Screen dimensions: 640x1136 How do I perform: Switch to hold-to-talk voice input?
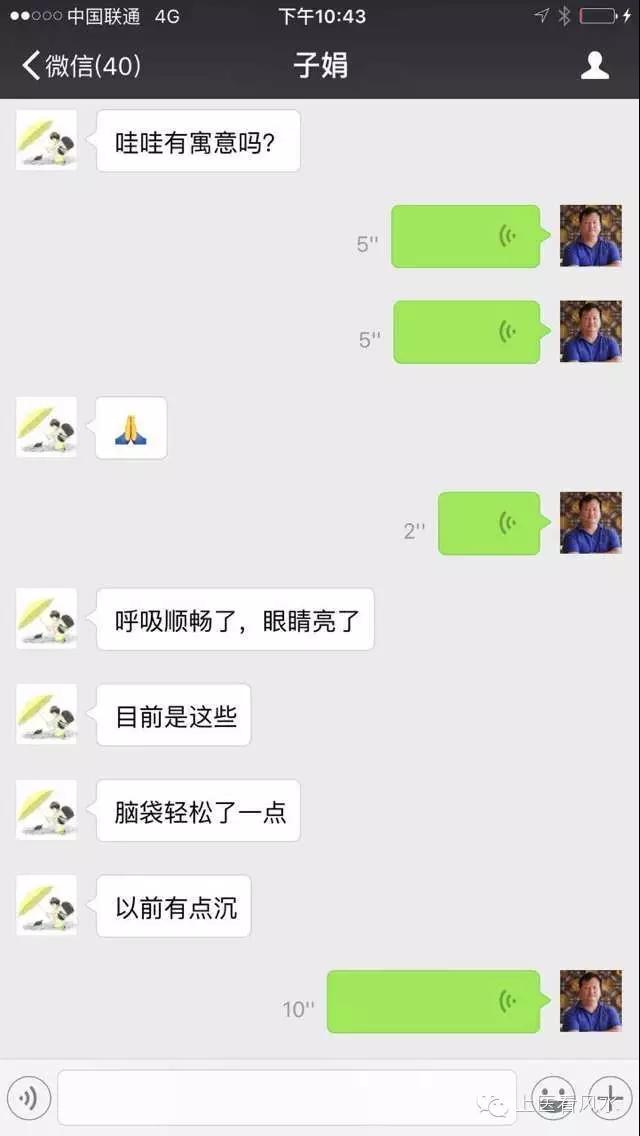[28, 1098]
